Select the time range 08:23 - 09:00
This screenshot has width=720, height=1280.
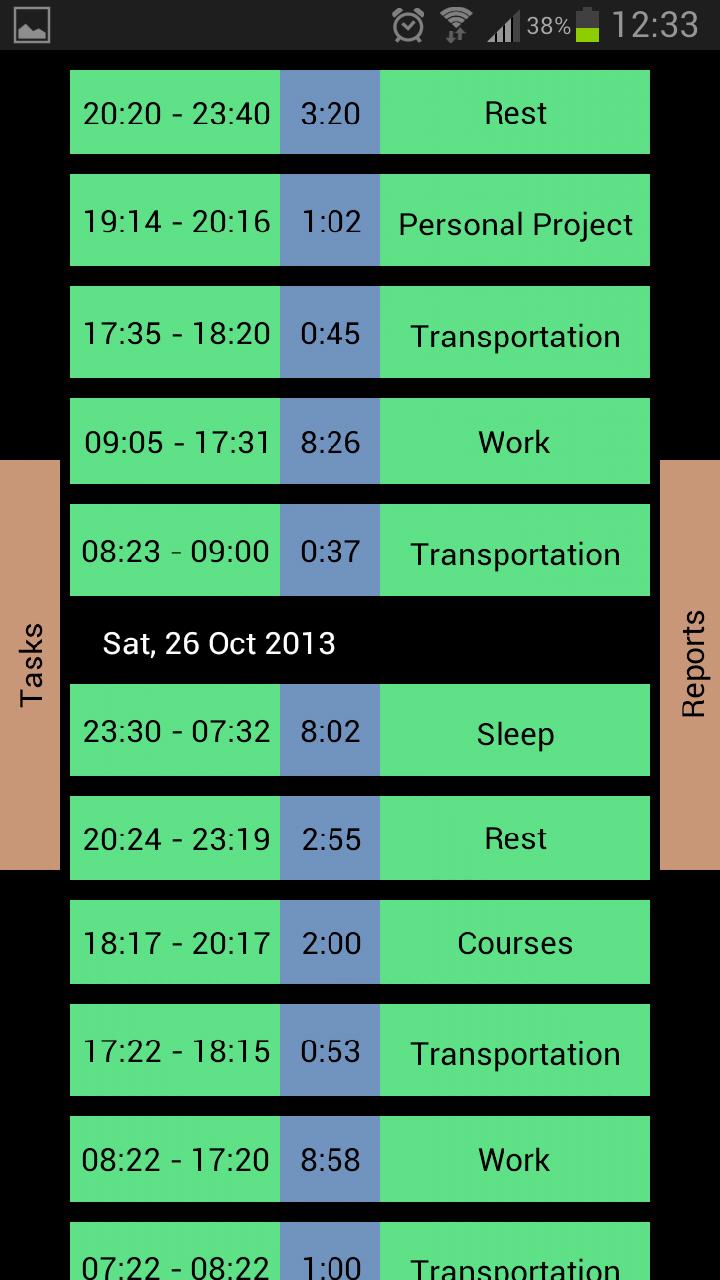pyautogui.click(x=174, y=551)
